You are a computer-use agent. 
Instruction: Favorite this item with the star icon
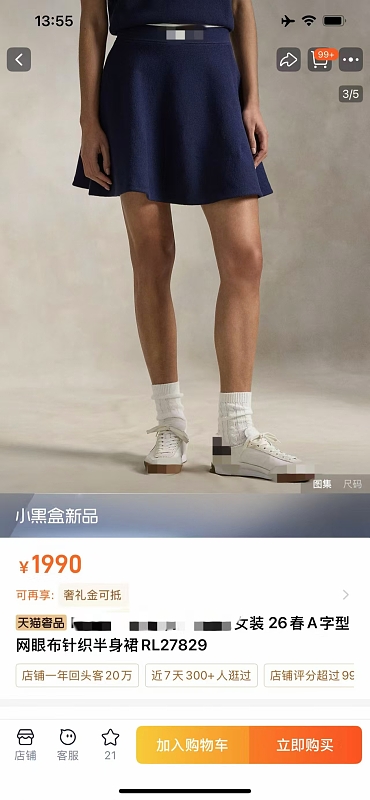(110, 745)
